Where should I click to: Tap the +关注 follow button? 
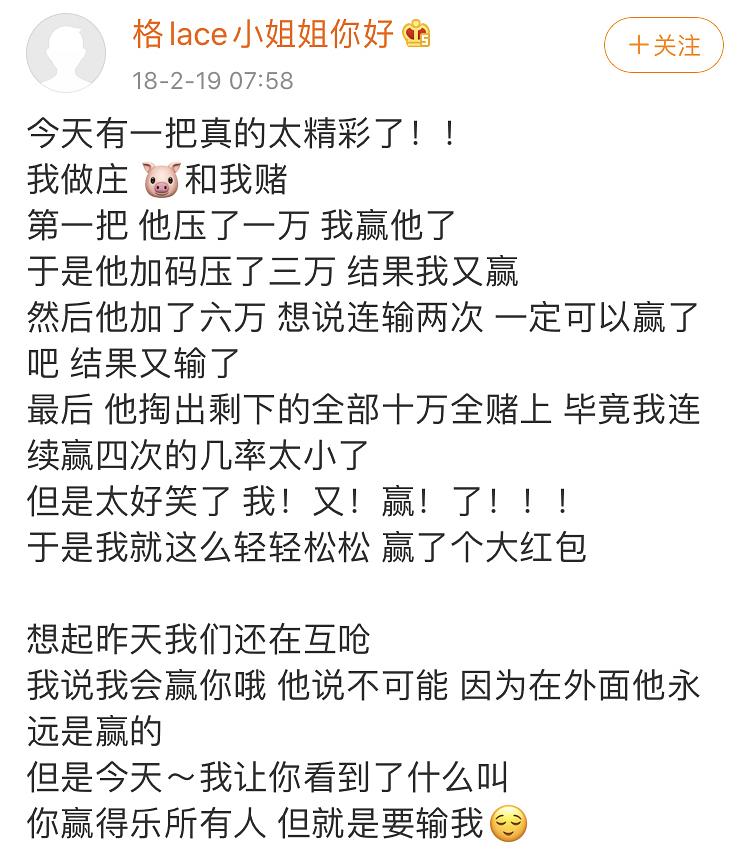coord(663,46)
